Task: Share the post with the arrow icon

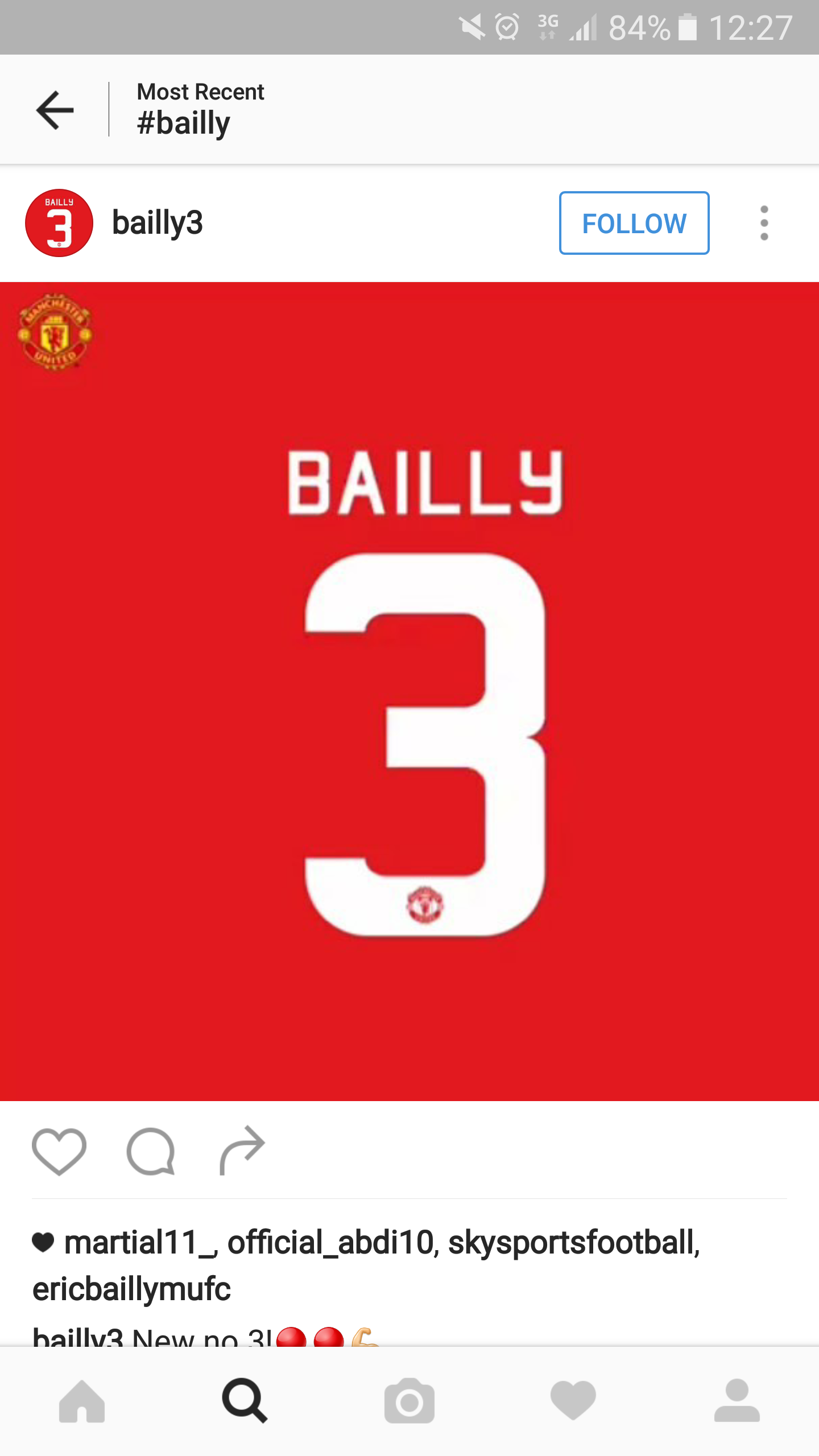Action: pyautogui.click(x=242, y=1150)
